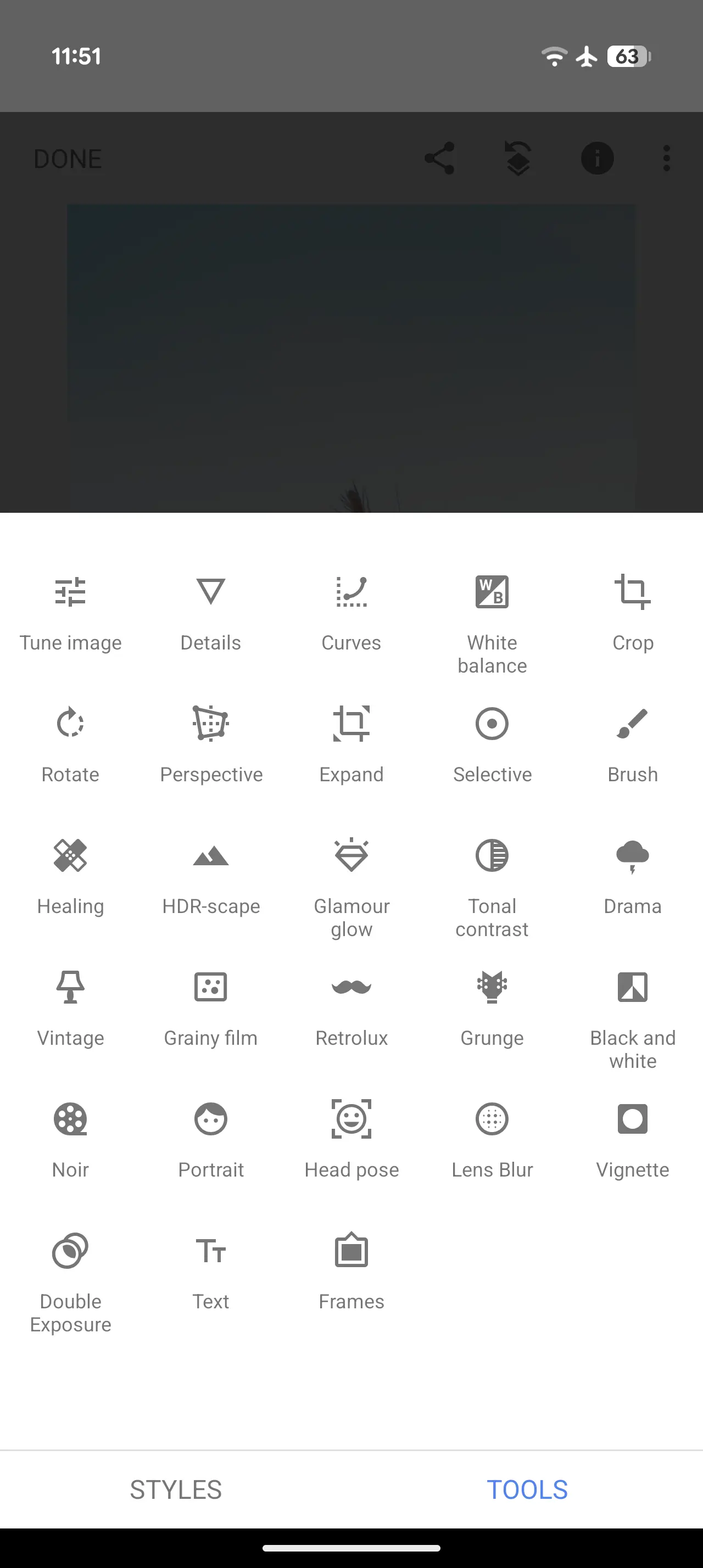Open the Black and white filter
Screen dimensions: 703x1568
[632, 1018]
